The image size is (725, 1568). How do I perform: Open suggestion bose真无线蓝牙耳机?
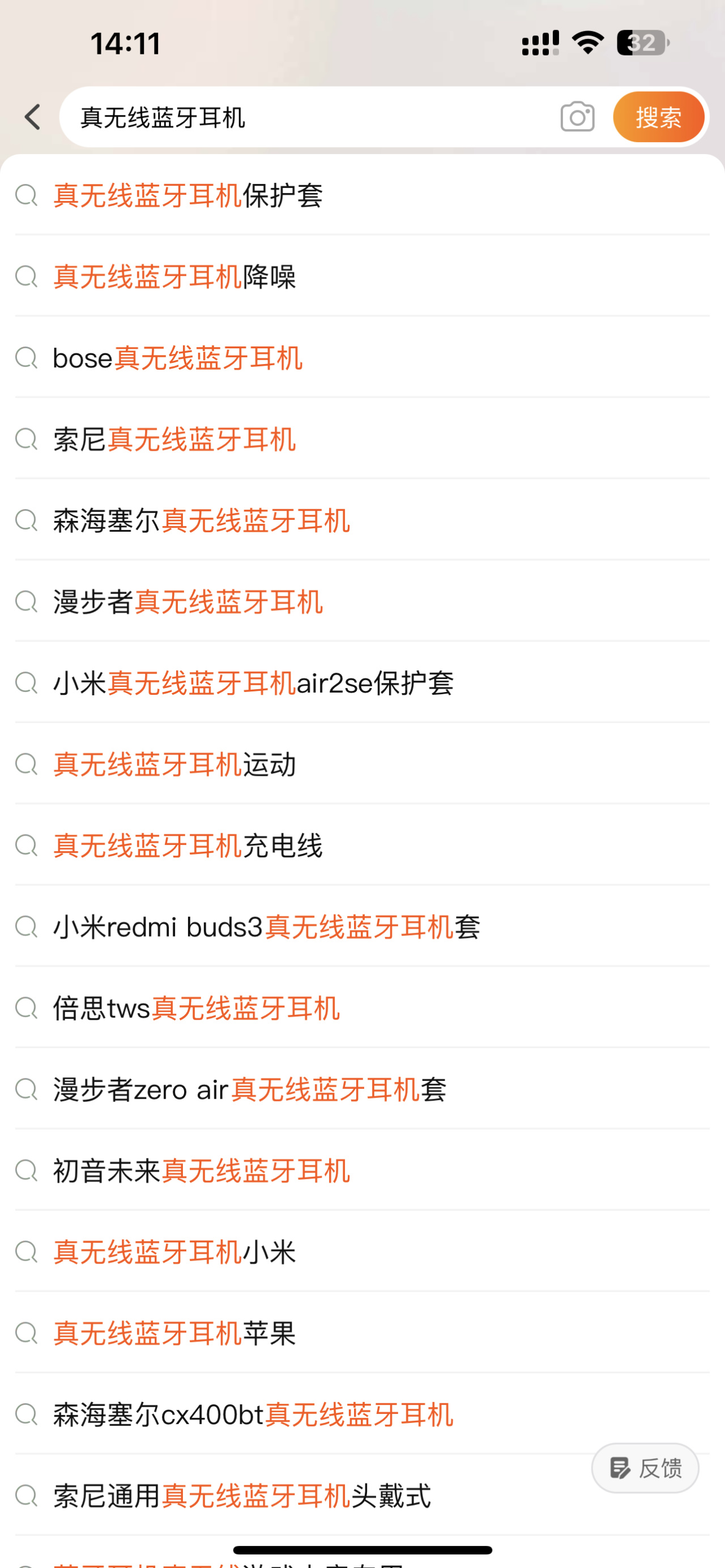(x=178, y=358)
